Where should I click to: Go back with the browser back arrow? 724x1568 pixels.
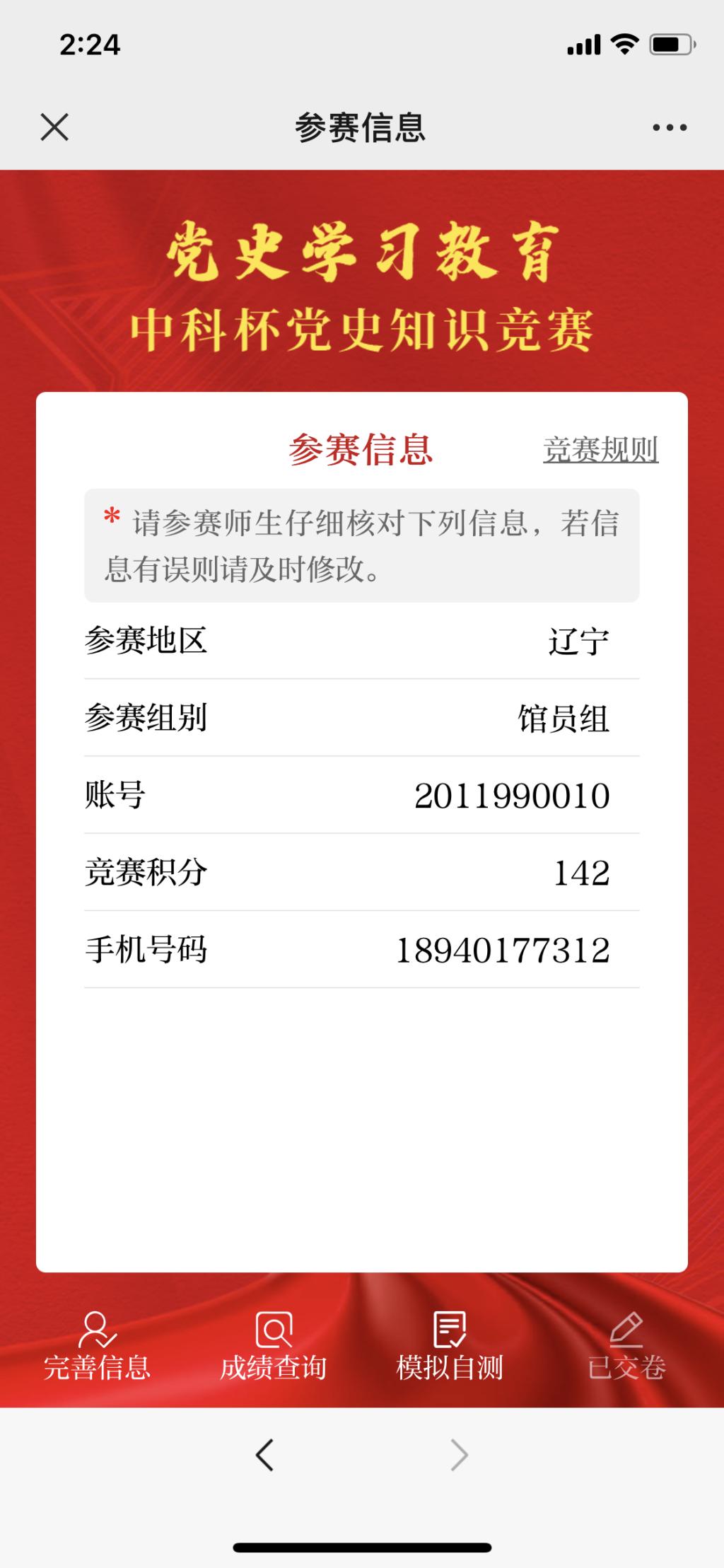[264, 1455]
